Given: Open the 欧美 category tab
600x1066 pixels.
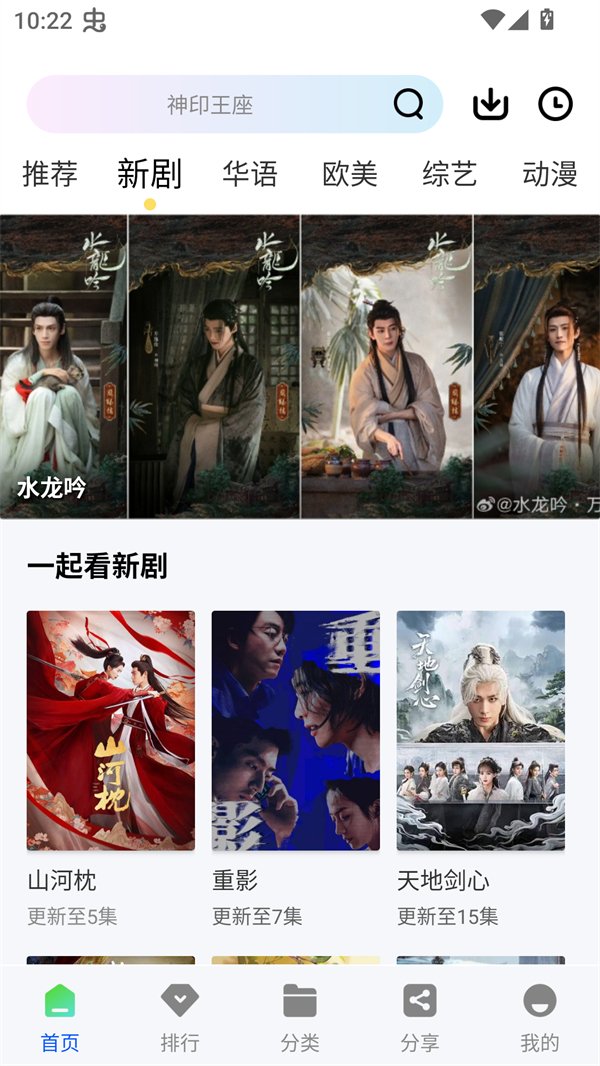Looking at the screenshot, I should (x=350, y=174).
